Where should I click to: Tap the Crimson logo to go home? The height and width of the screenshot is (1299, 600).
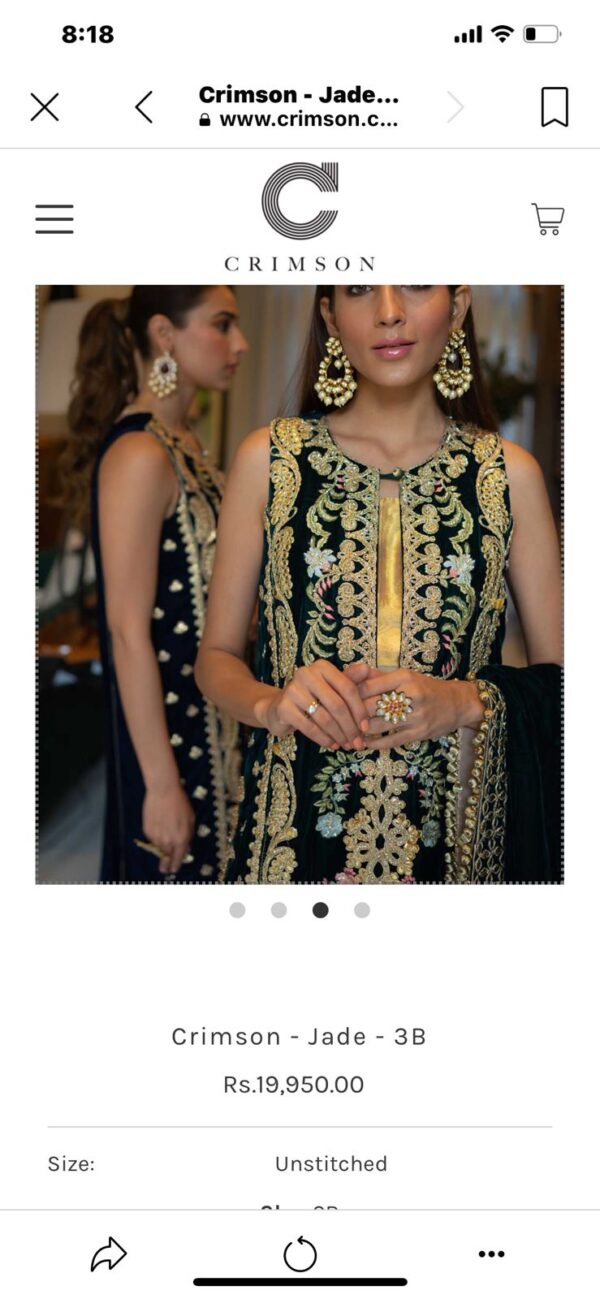[x=300, y=217]
